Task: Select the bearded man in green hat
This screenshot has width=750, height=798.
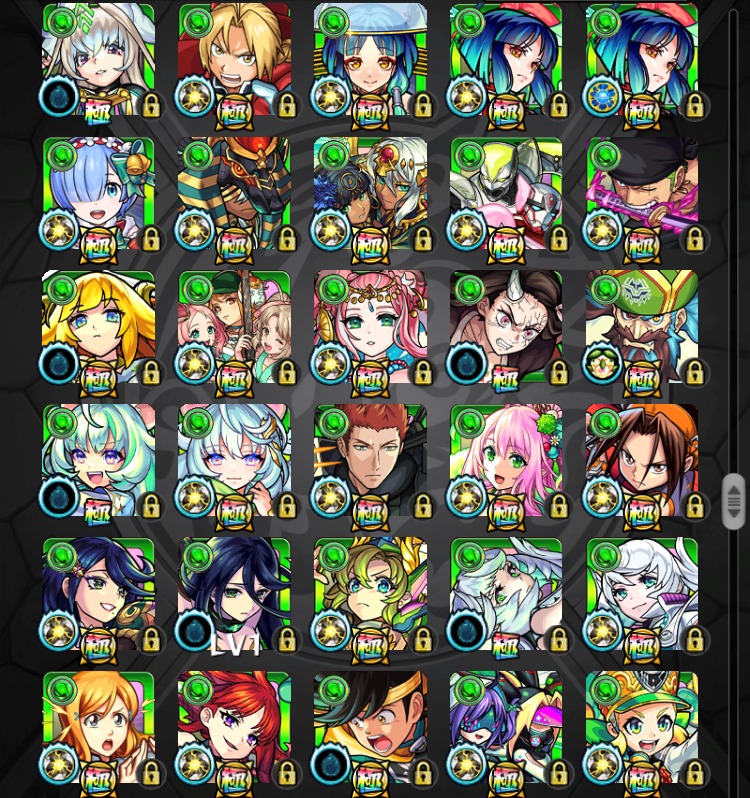Action: click(x=642, y=327)
